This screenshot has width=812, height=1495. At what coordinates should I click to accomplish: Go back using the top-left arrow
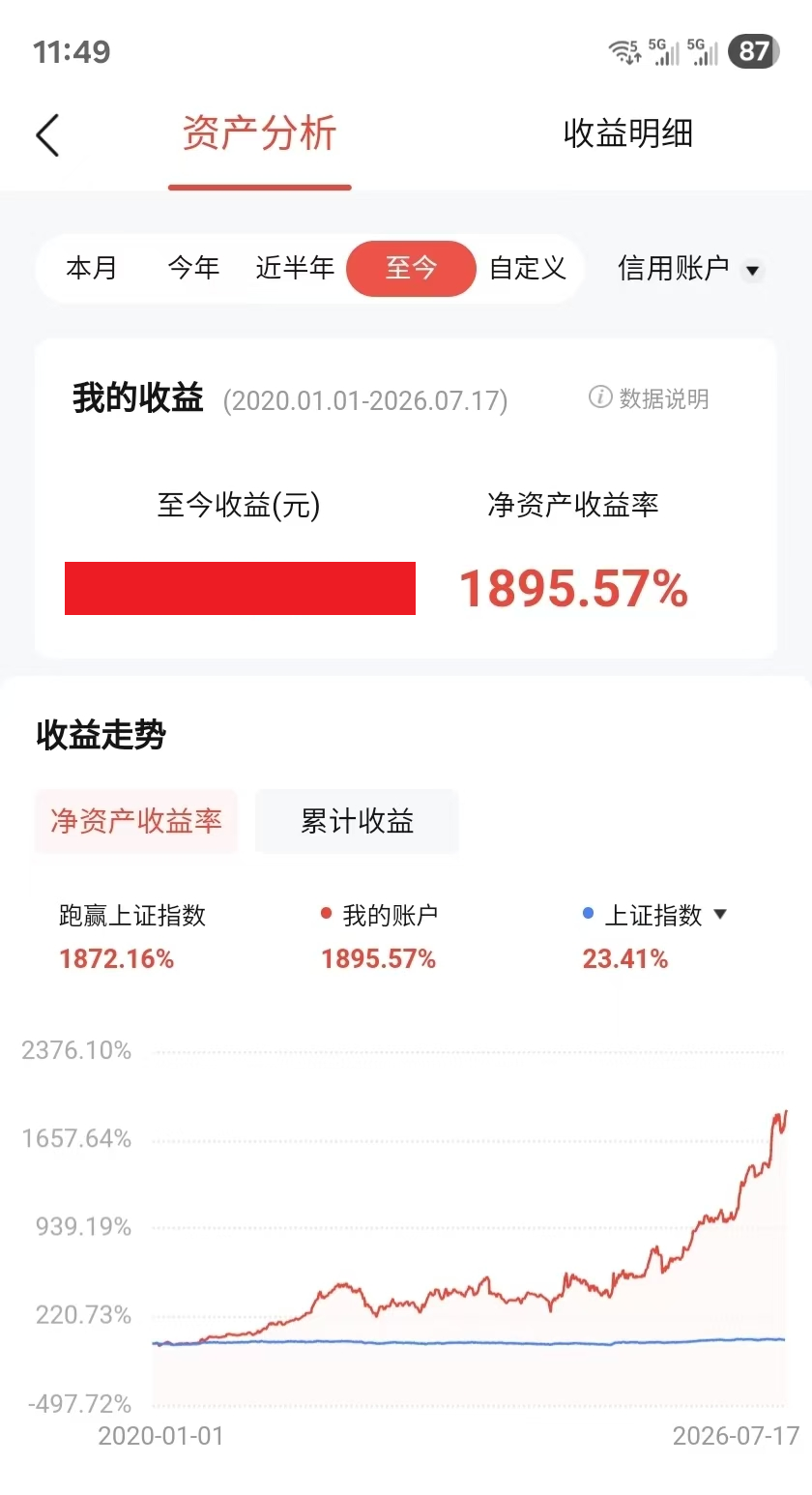pyautogui.click(x=47, y=134)
